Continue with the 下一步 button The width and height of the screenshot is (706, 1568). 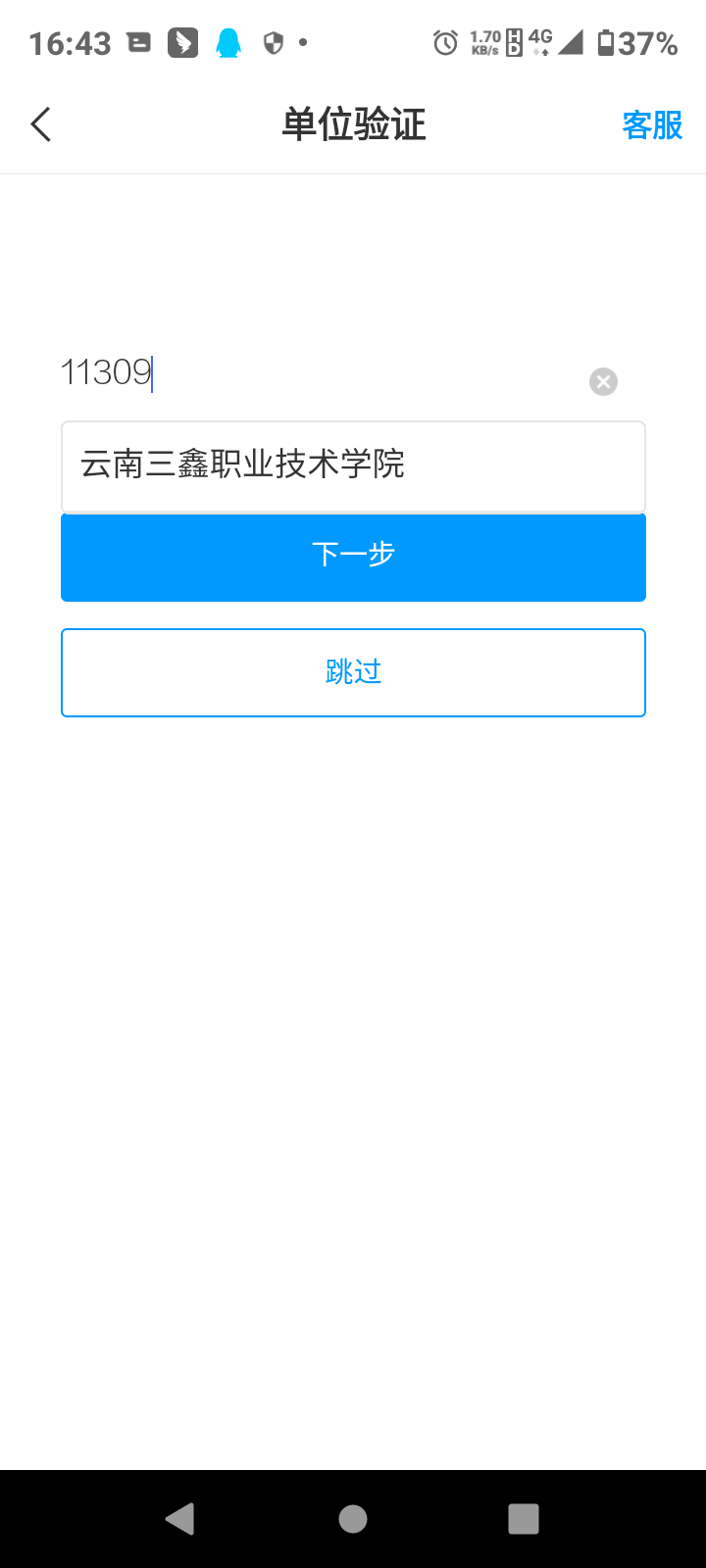coord(353,556)
